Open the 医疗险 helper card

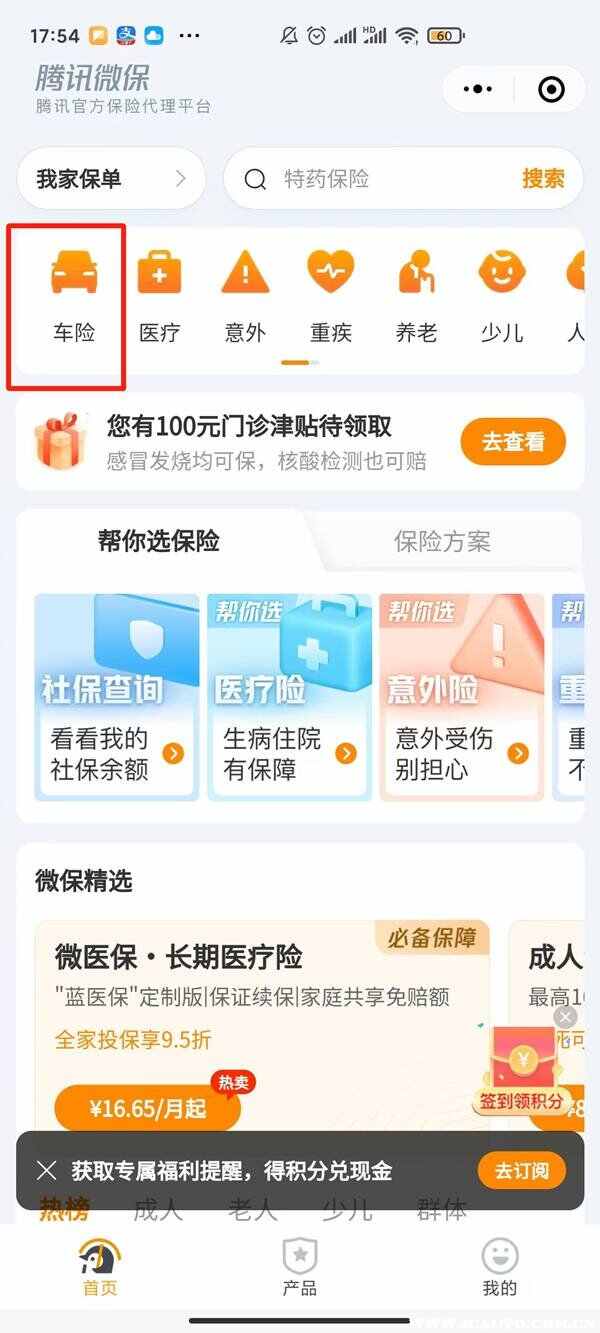pos(289,697)
